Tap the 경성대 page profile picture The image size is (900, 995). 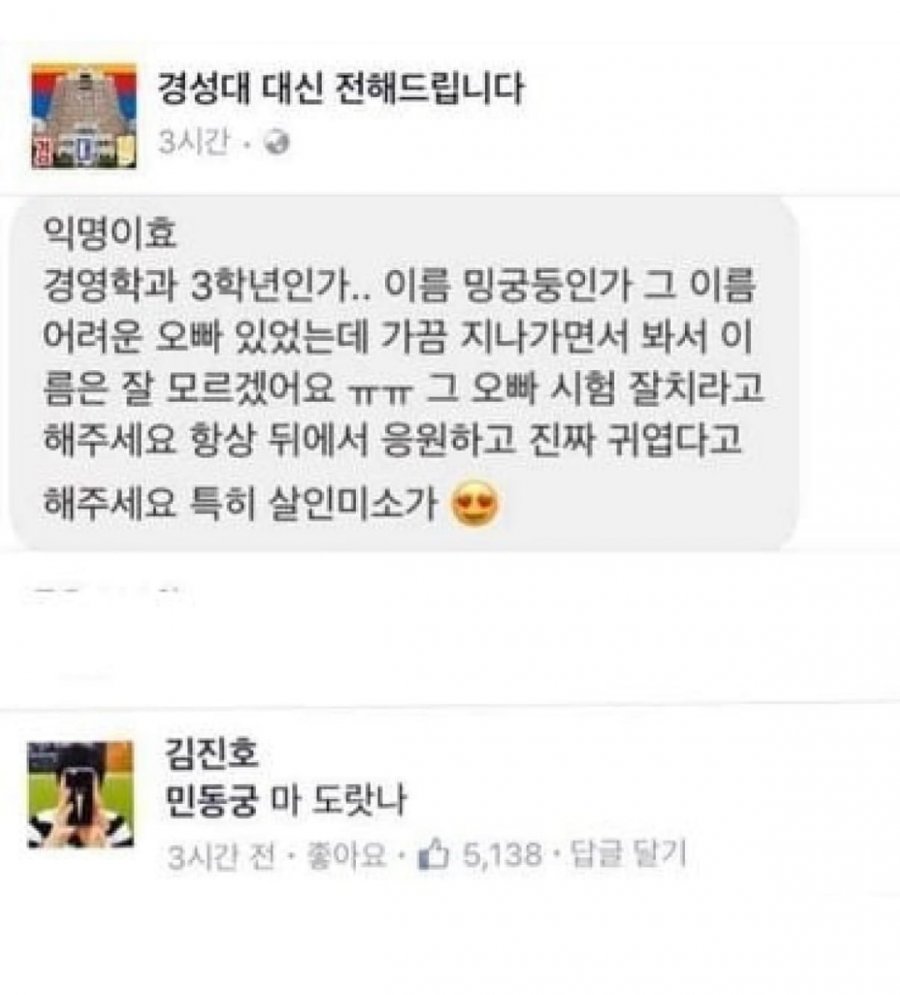82,116
